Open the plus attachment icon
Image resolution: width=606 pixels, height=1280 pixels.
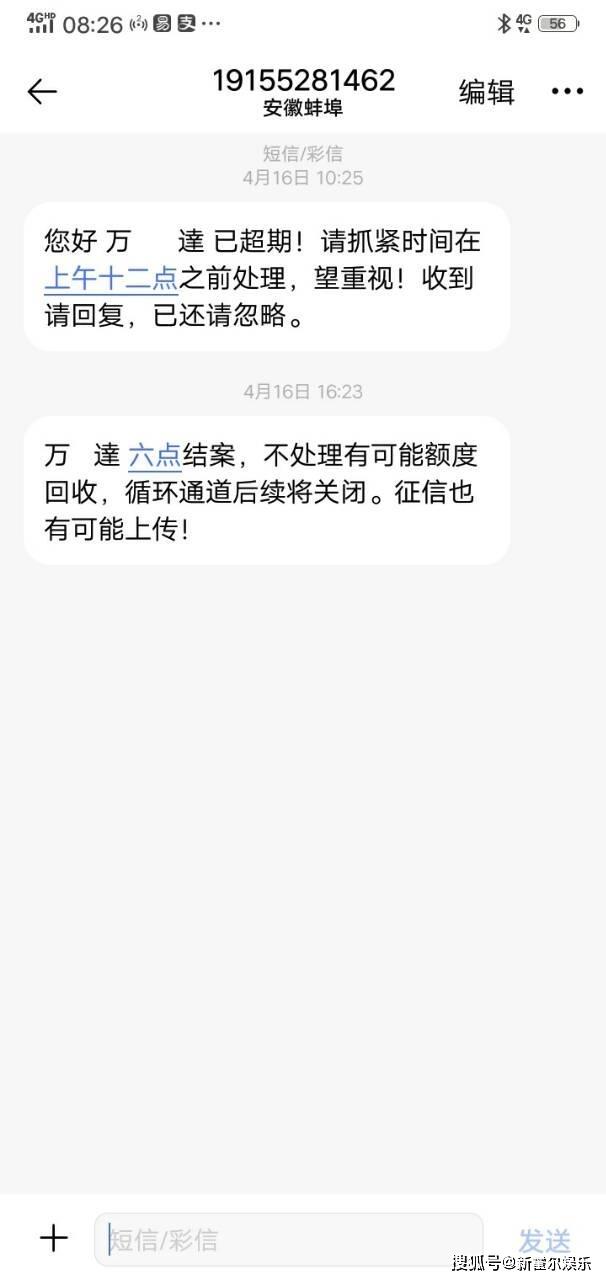[53, 1239]
